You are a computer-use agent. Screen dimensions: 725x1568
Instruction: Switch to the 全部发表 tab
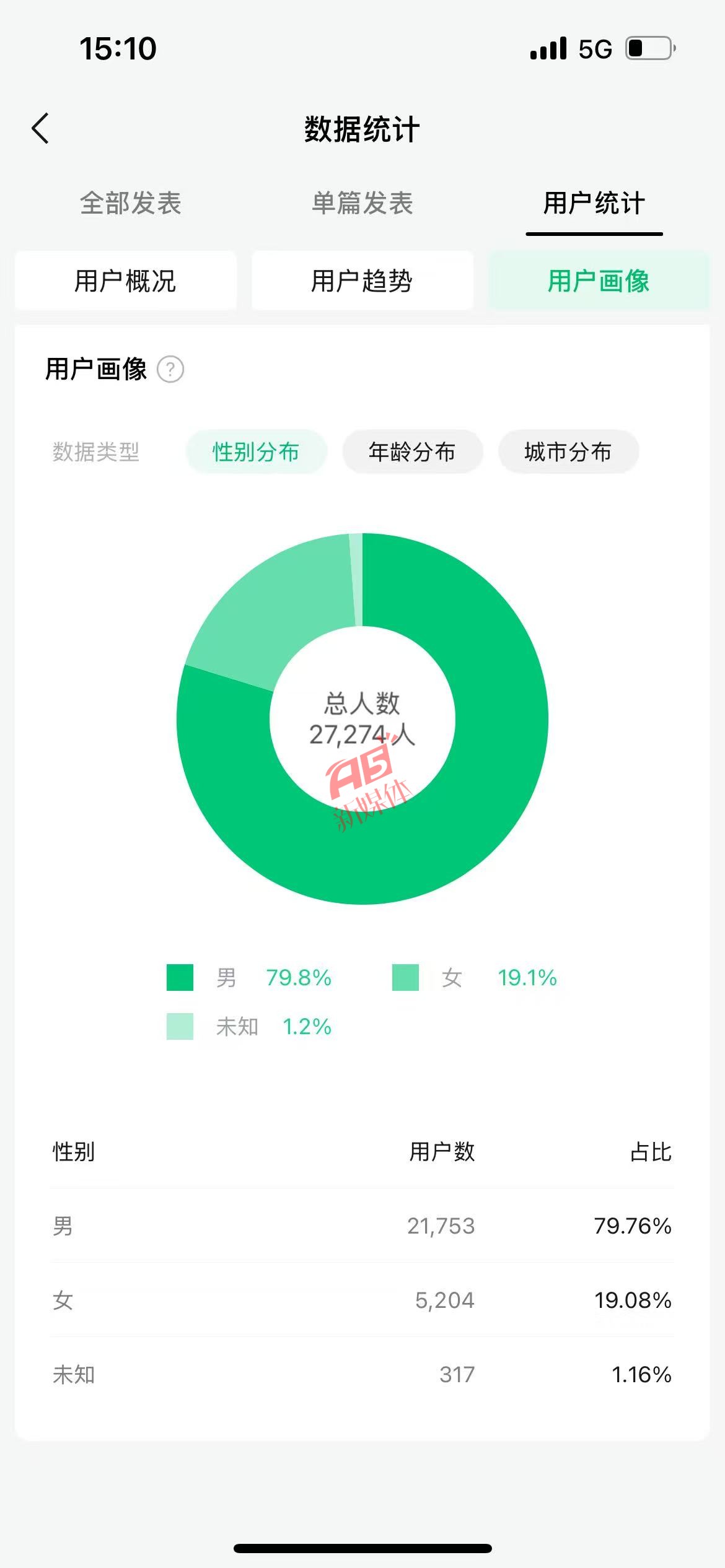pyautogui.click(x=130, y=203)
